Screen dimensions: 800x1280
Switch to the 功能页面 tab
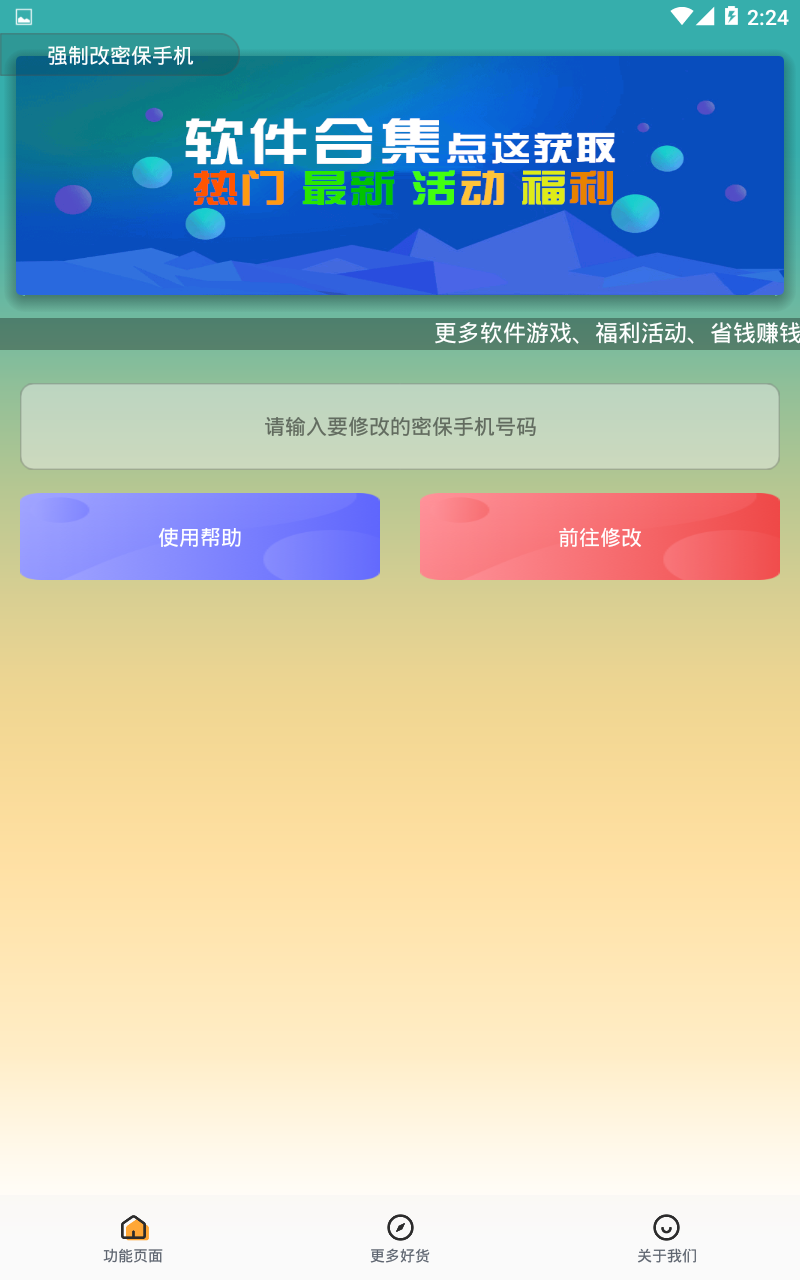tap(133, 1239)
